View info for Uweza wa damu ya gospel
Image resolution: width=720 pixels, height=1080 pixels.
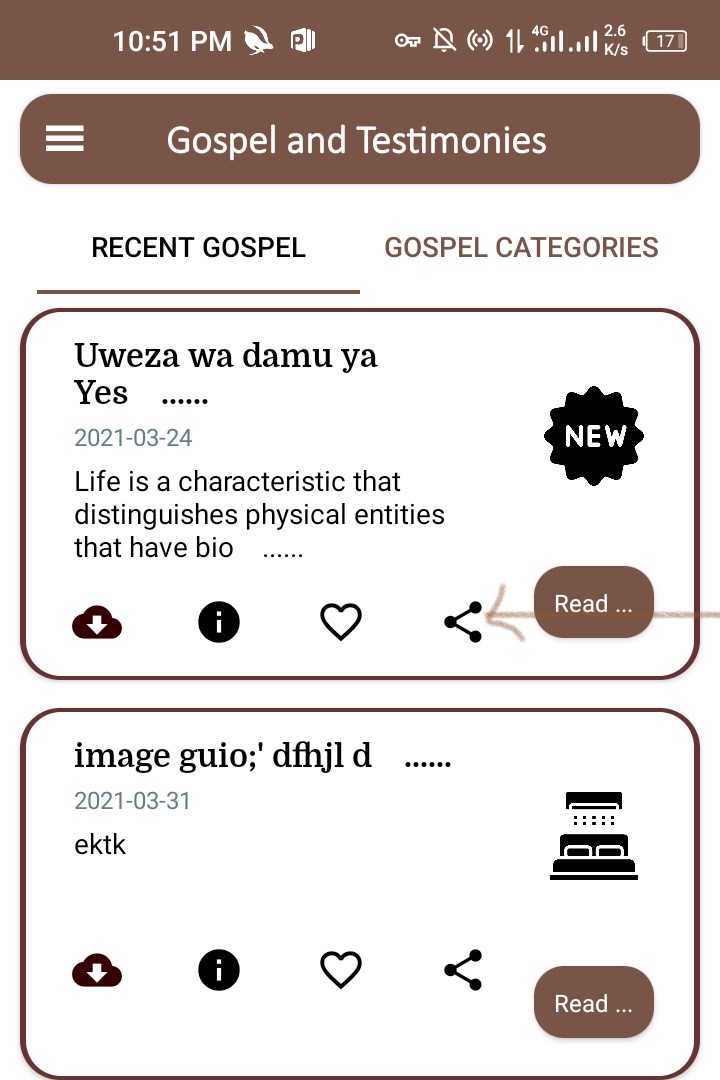tap(219, 622)
